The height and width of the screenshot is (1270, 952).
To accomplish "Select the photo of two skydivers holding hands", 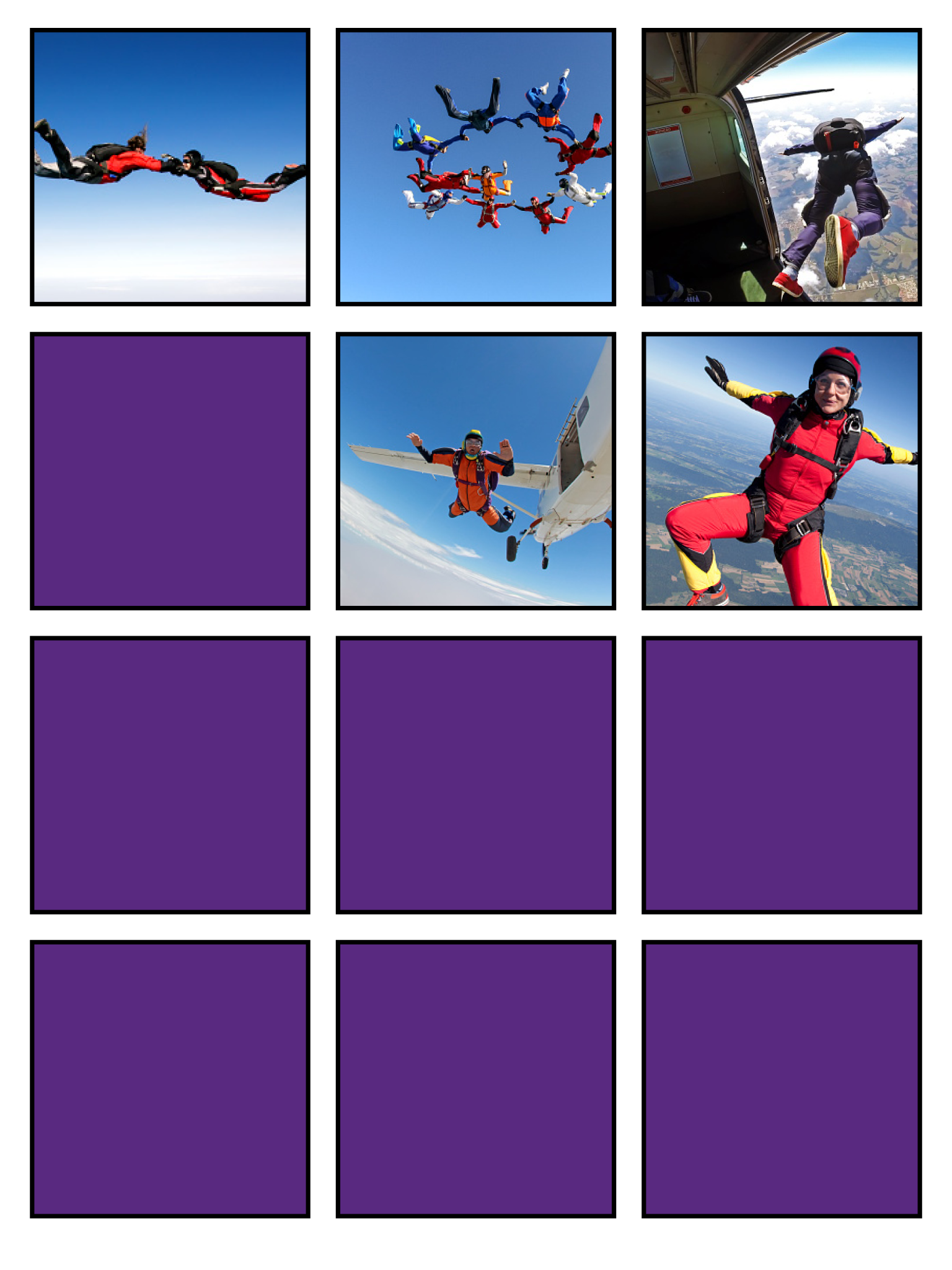I will point(170,167).
